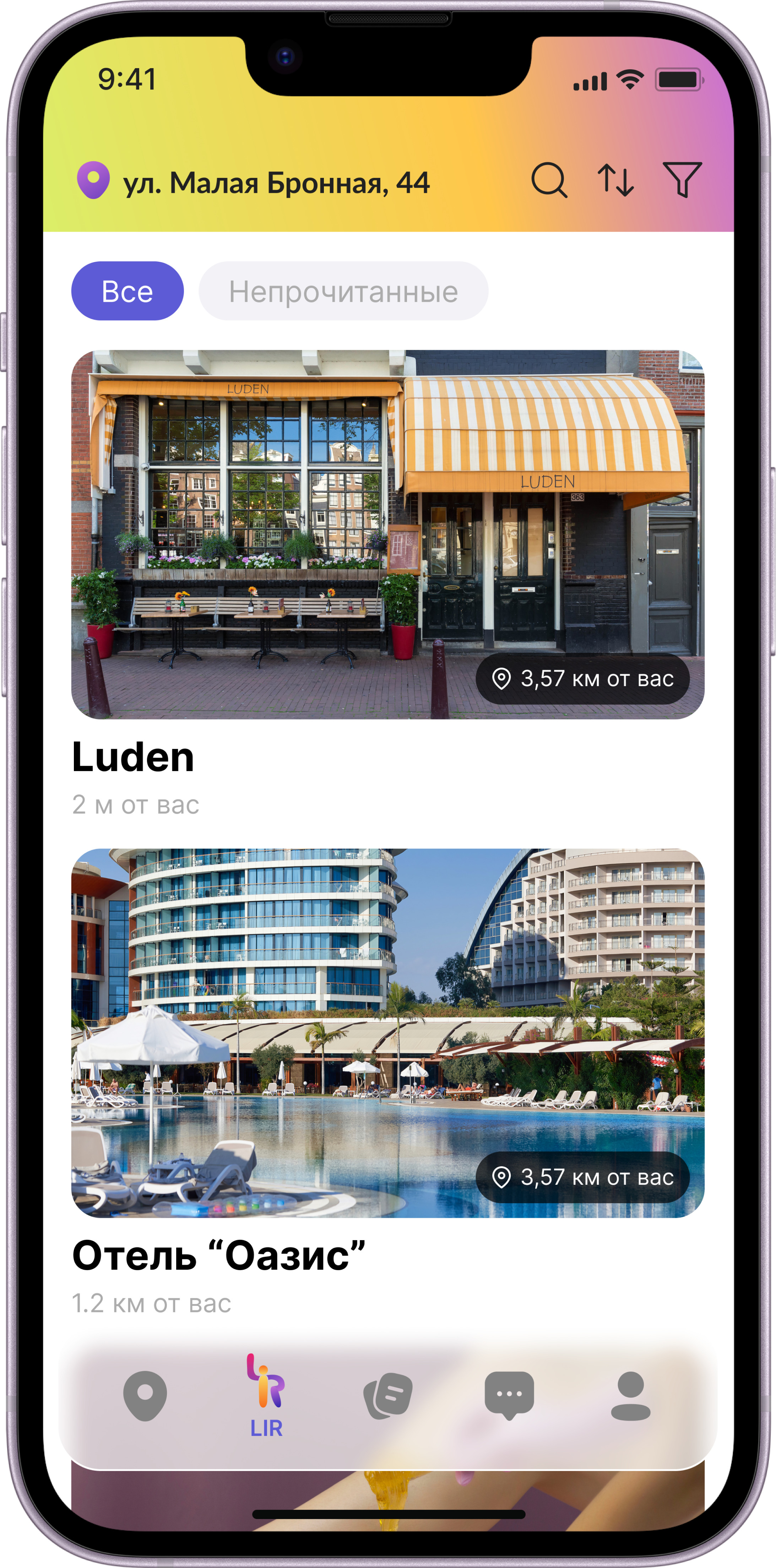Open the sort arrows option

click(615, 180)
